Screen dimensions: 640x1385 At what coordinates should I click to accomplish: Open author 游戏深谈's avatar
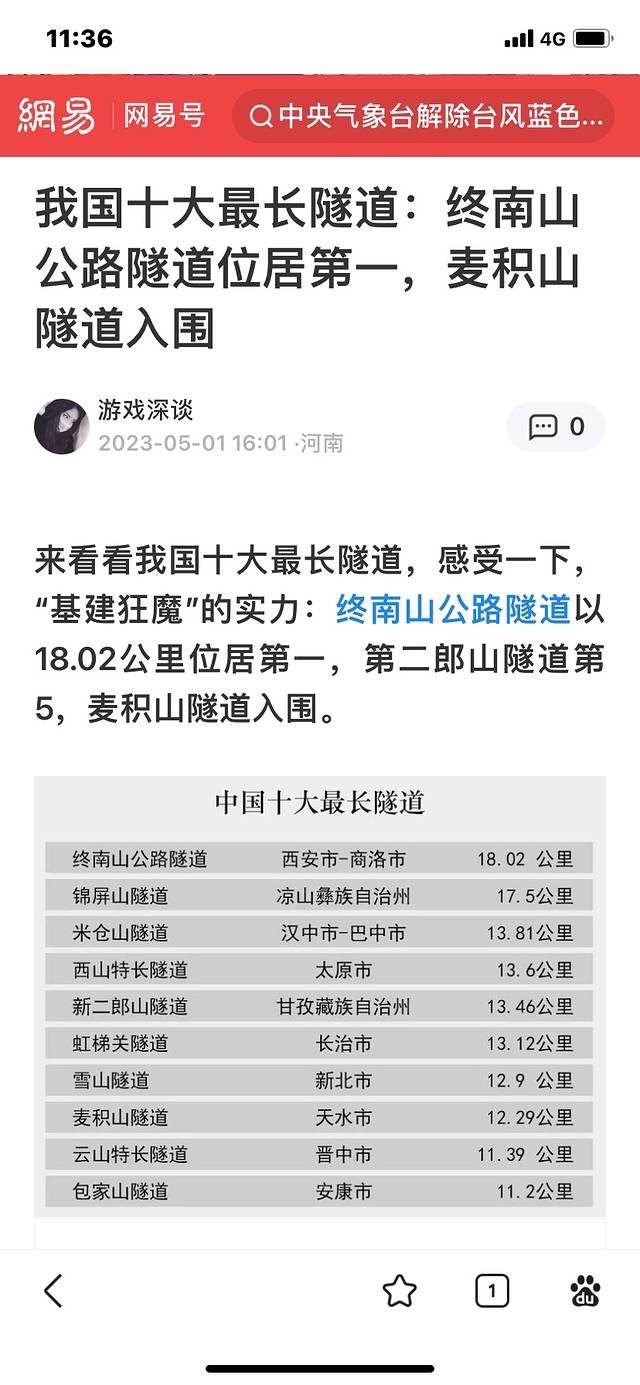pos(62,427)
